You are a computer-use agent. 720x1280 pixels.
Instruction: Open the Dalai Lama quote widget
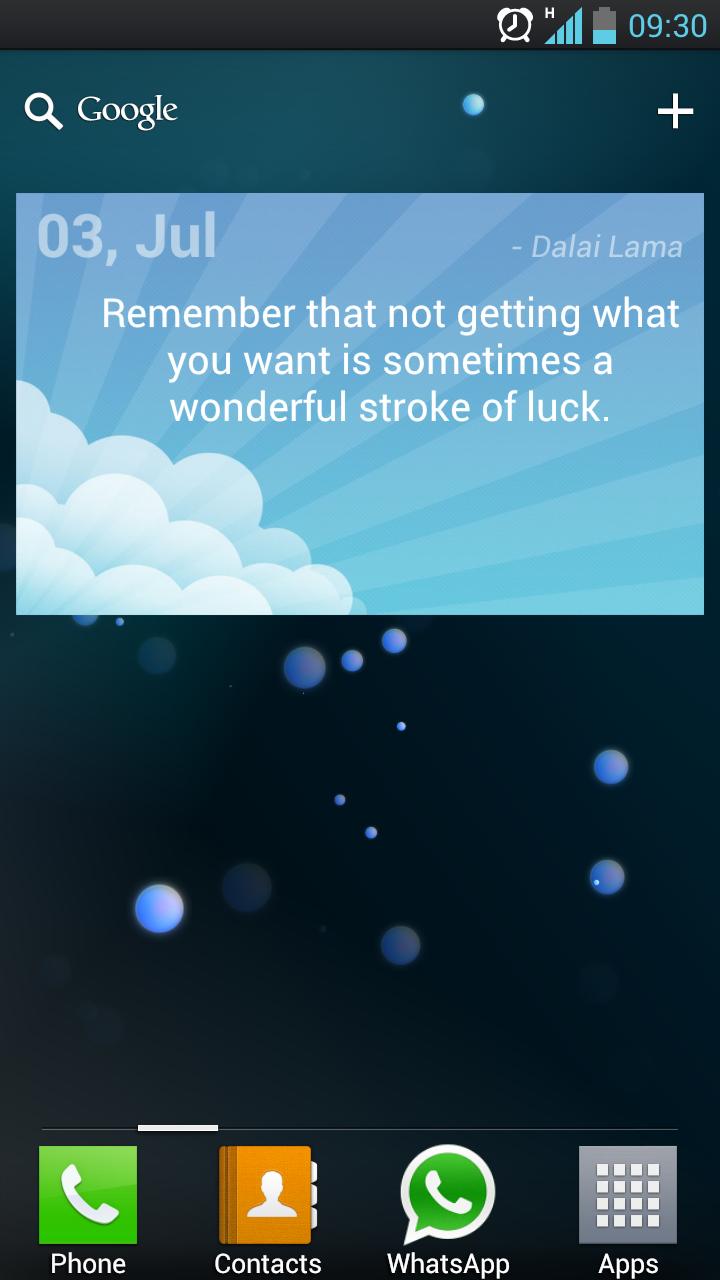[360, 403]
